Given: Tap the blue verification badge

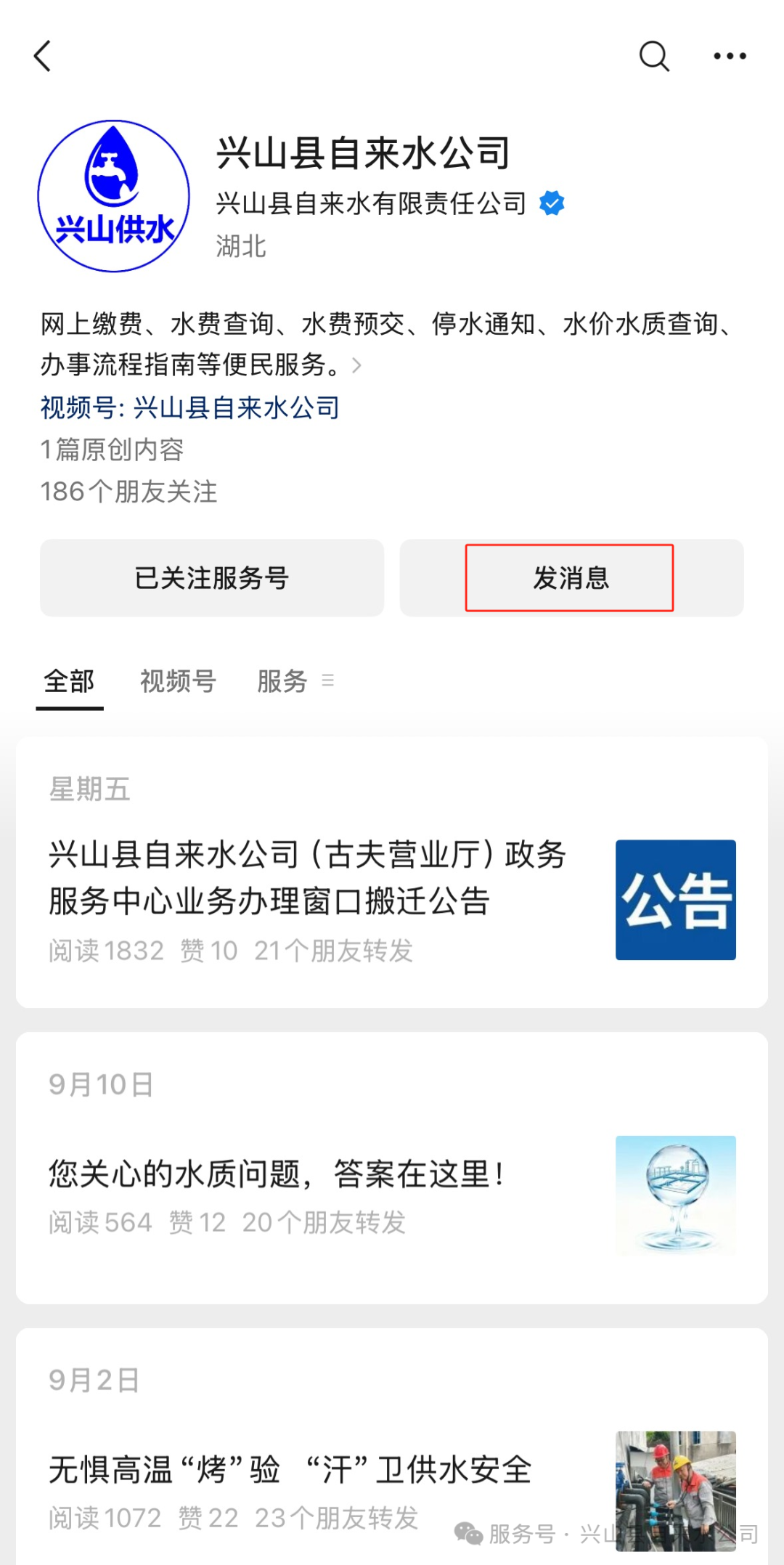Looking at the screenshot, I should coord(550,203).
